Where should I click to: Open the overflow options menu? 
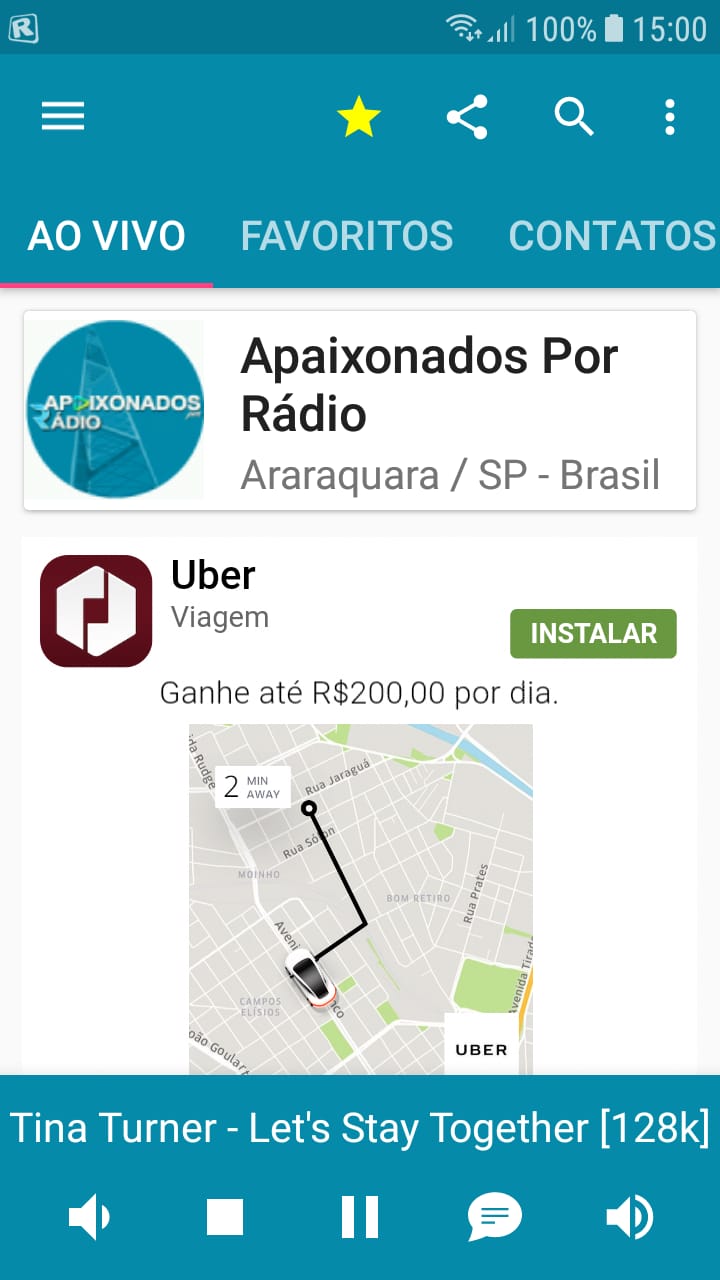click(x=670, y=117)
